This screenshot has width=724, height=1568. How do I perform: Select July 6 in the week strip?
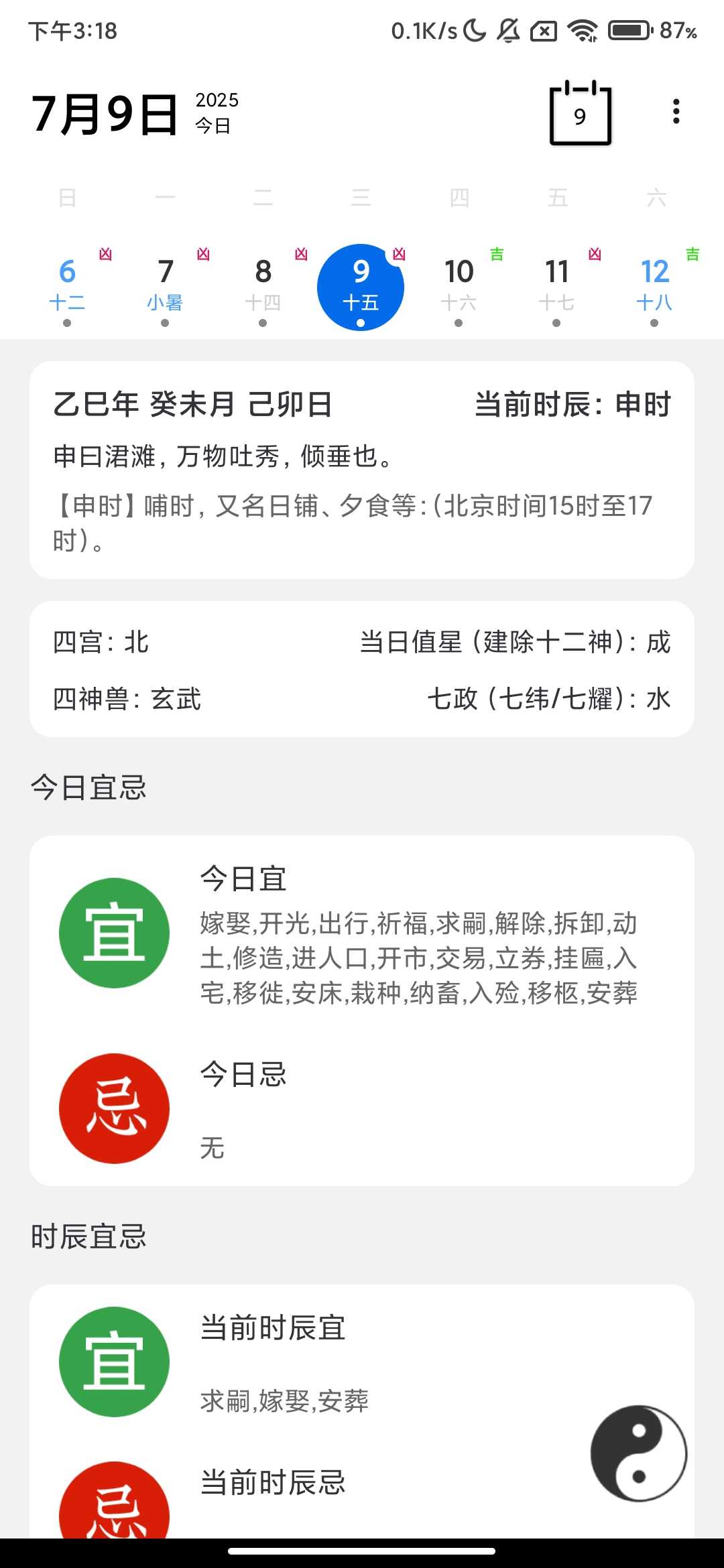[66, 285]
